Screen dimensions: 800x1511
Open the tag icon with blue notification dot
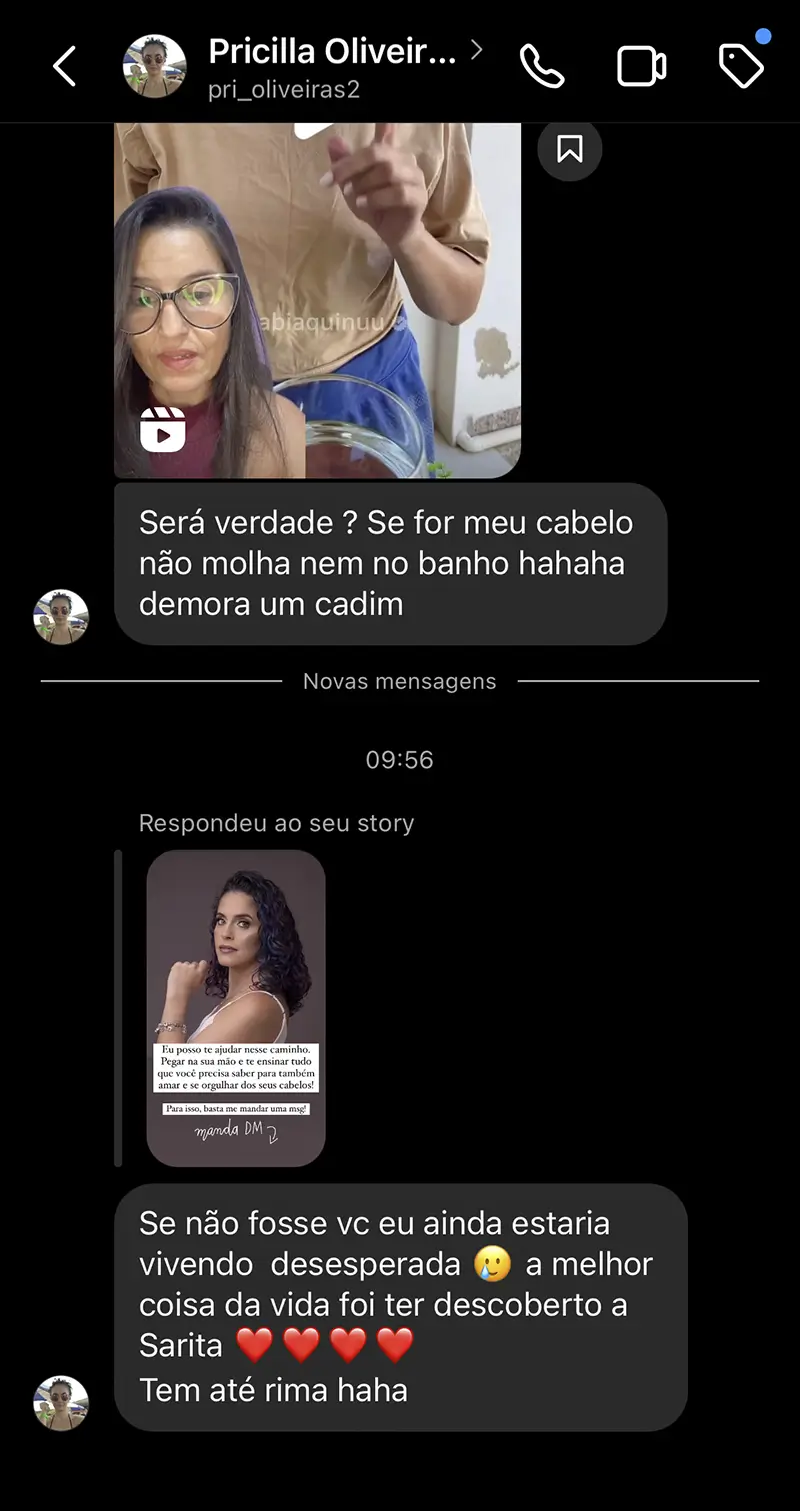point(741,67)
